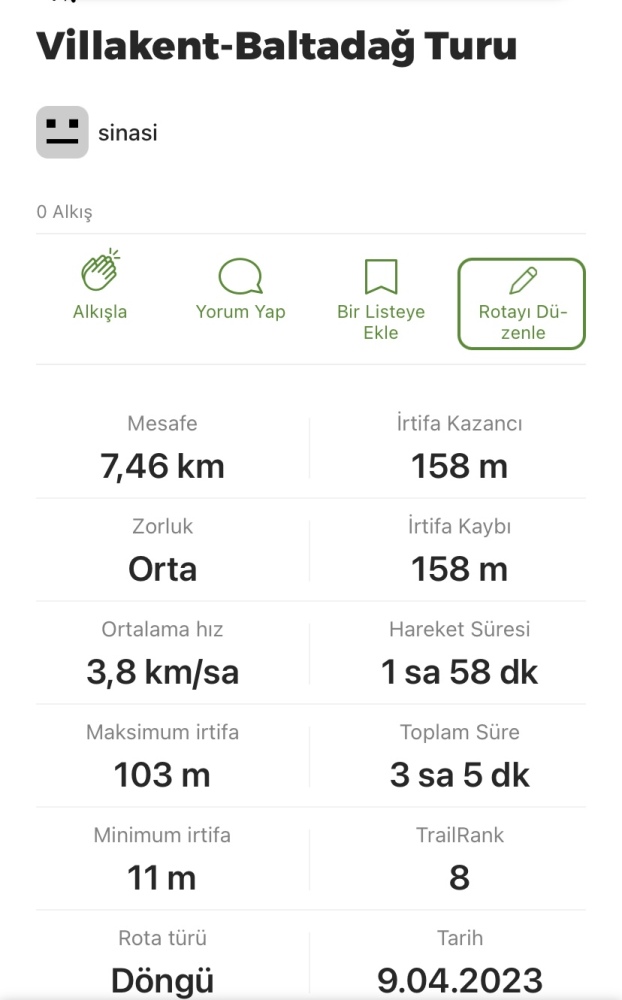Open sinasi's user profile
622x1000 pixels.
tap(97, 132)
